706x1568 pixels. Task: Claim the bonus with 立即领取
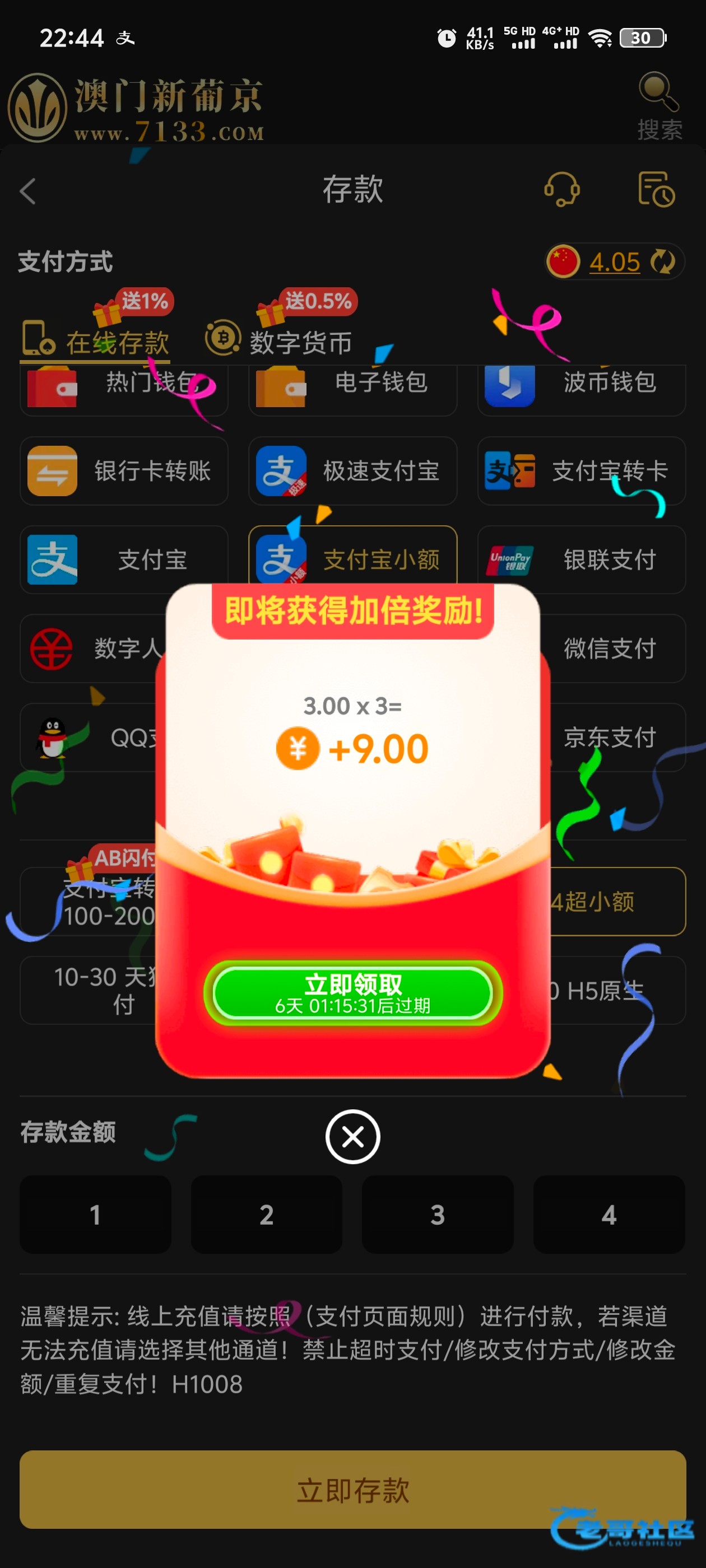[x=352, y=993]
